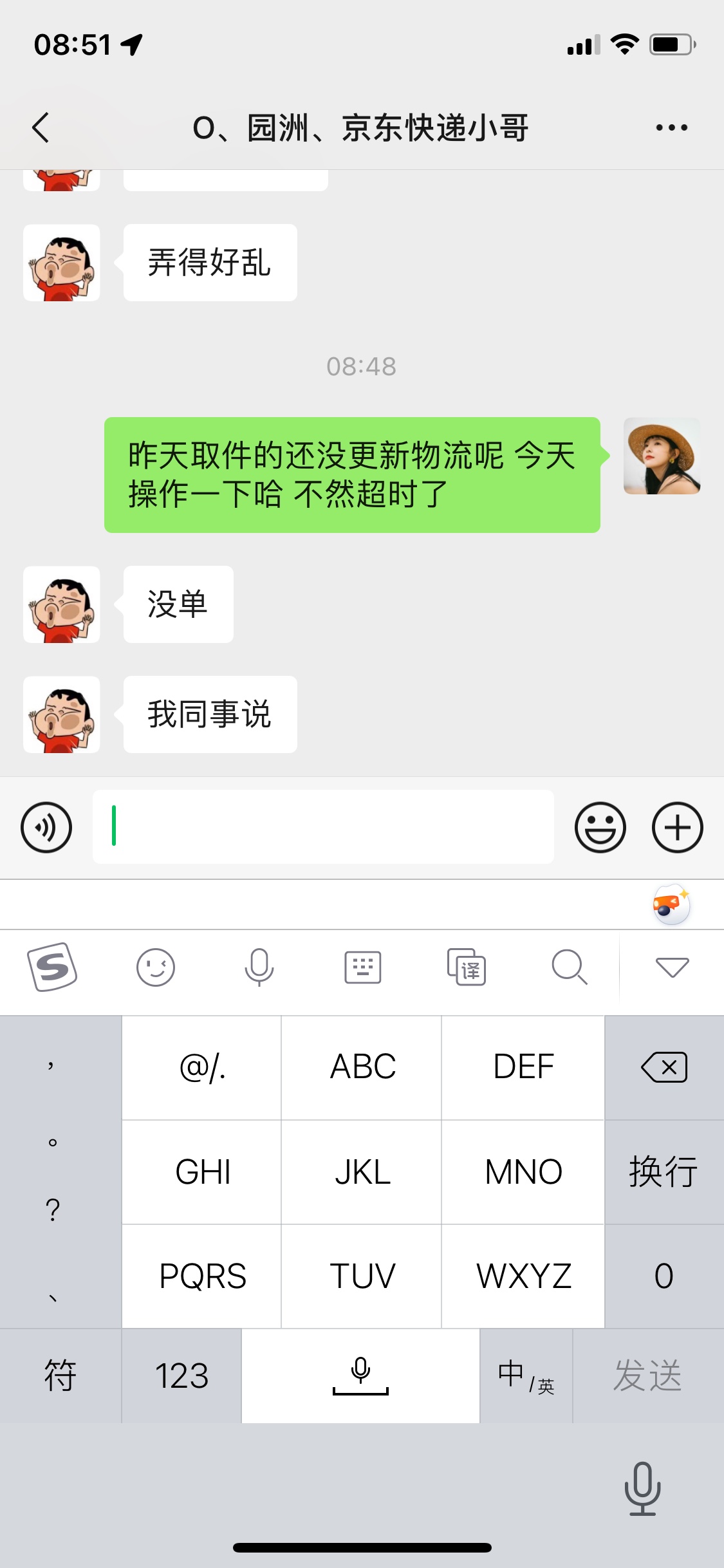Tap the backspace key
724x1568 pixels.
pyautogui.click(x=664, y=1067)
